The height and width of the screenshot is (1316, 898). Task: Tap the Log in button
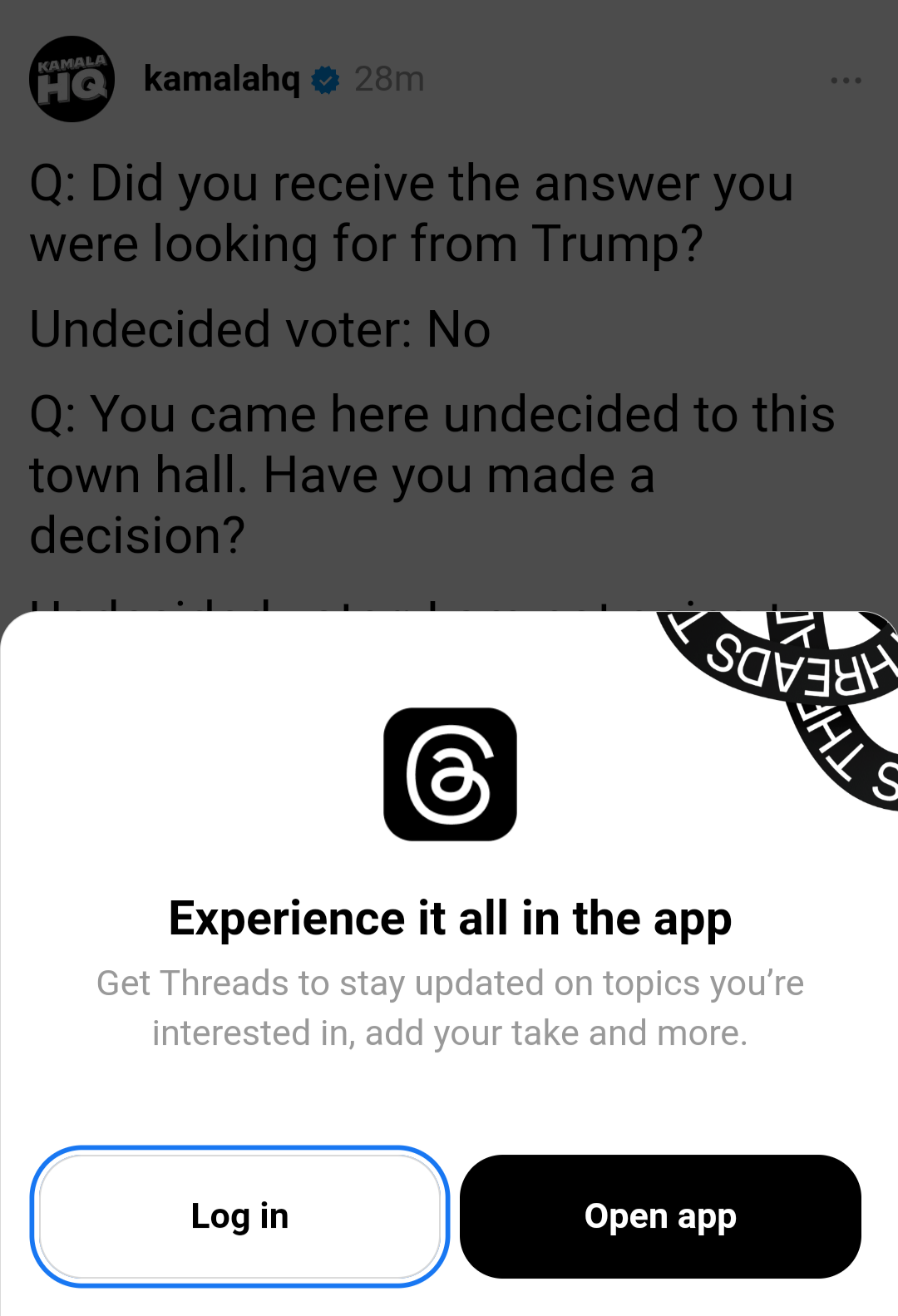(x=239, y=1216)
